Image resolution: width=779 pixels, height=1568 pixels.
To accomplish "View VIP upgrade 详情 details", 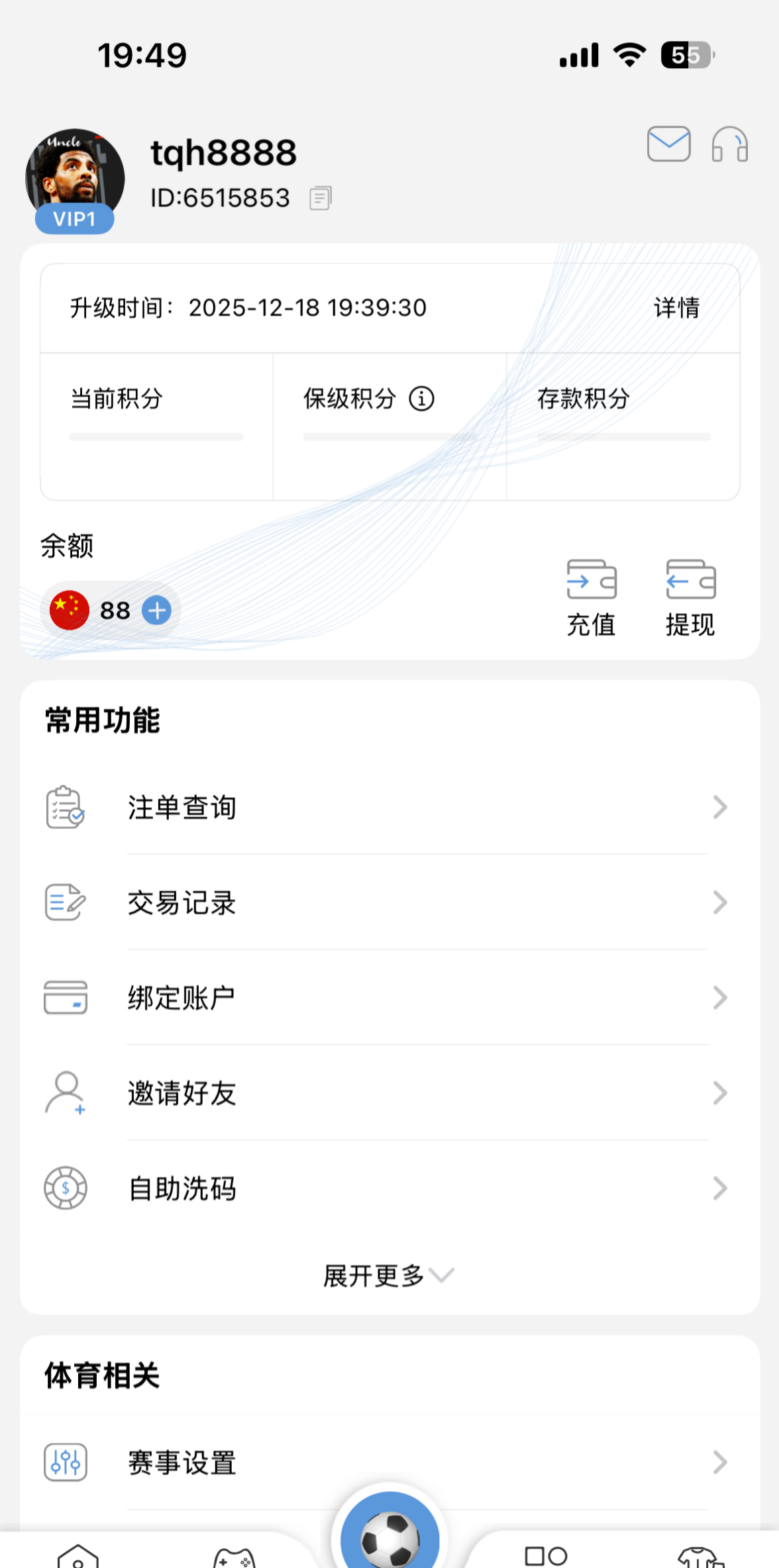I will (676, 308).
